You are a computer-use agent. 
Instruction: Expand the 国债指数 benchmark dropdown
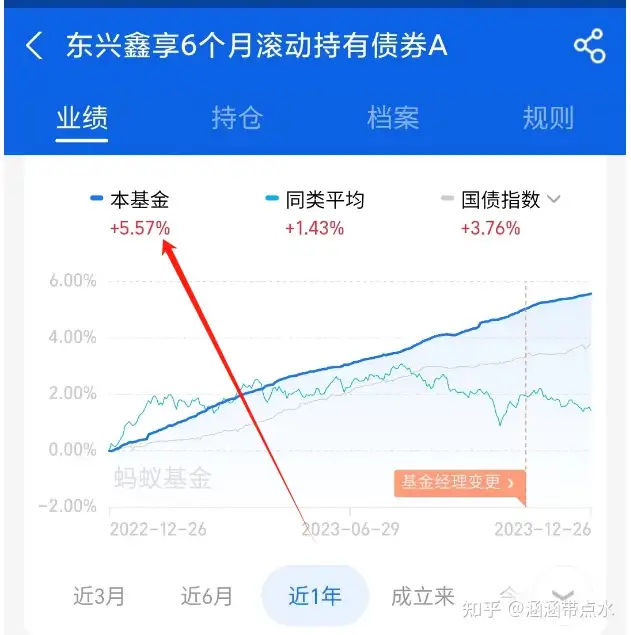(x=554, y=200)
